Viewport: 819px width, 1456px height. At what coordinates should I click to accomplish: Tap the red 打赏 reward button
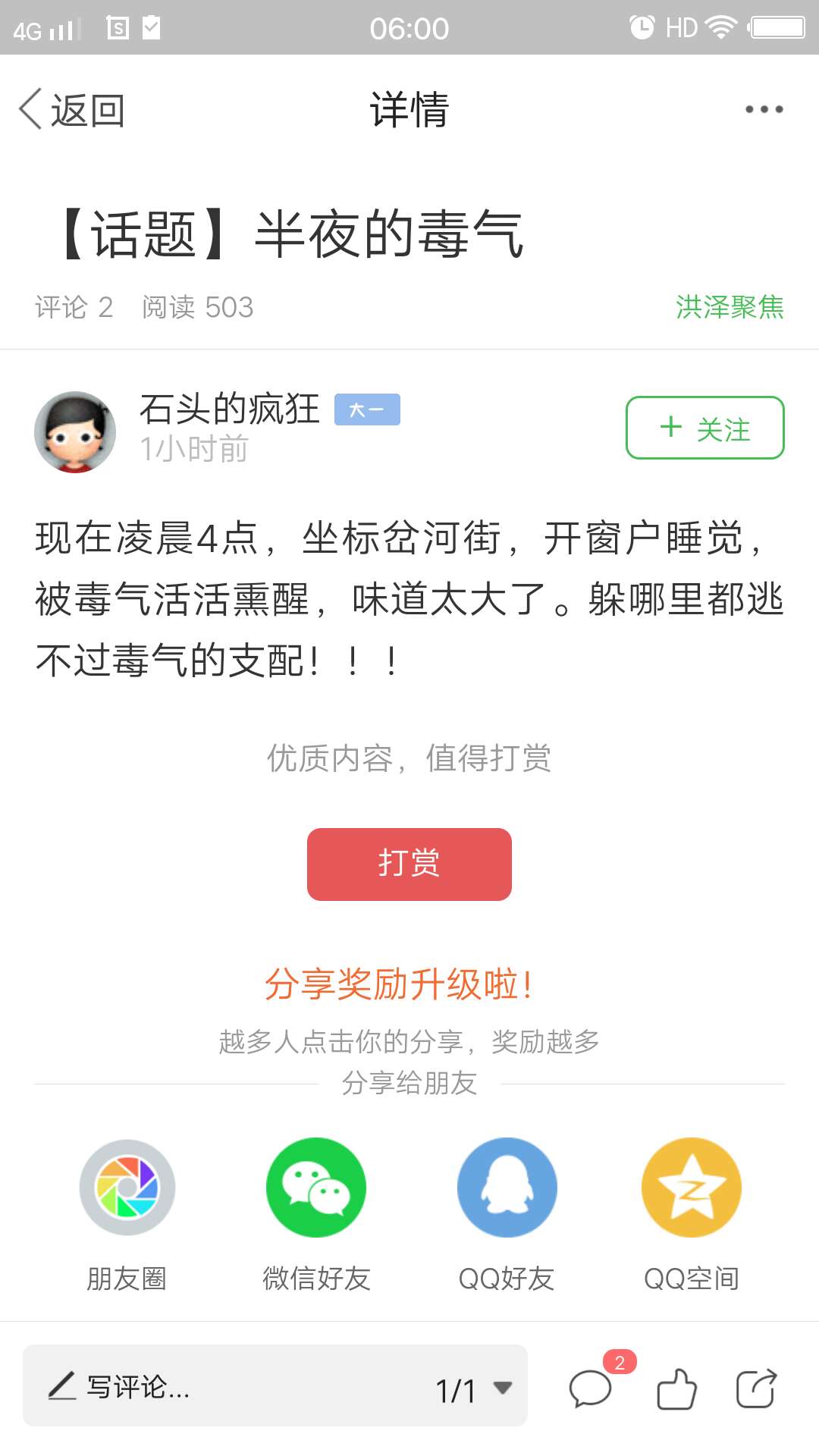tap(409, 864)
